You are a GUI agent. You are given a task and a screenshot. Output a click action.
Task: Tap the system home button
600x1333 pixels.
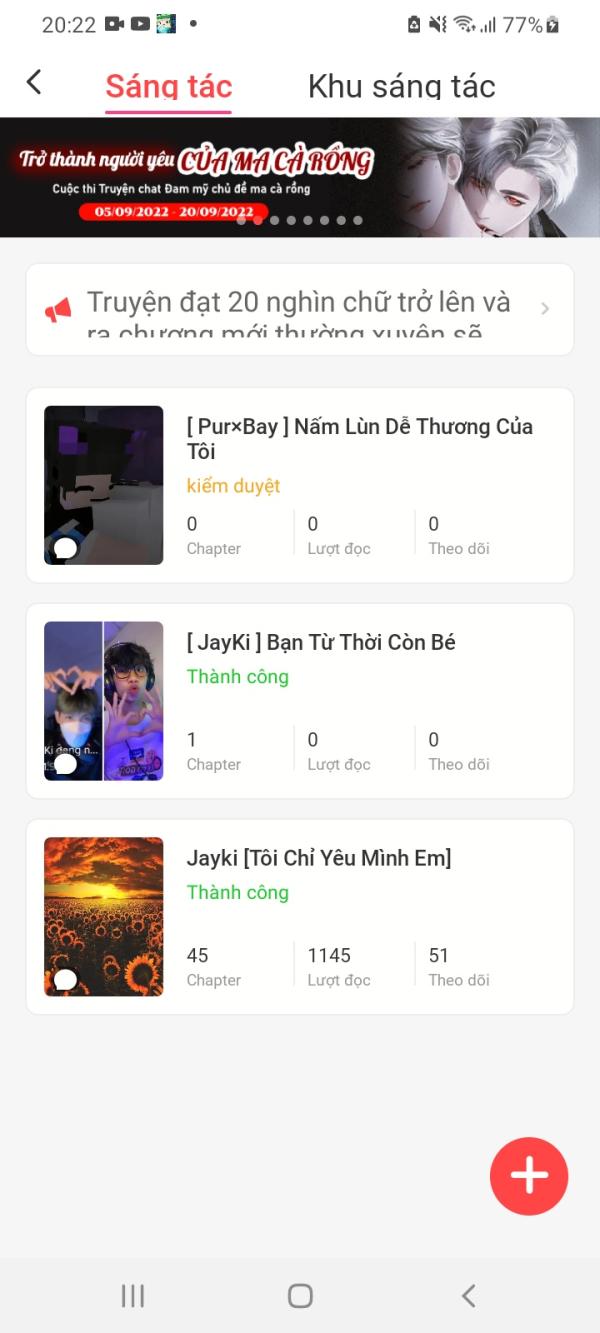[300, 1296]
